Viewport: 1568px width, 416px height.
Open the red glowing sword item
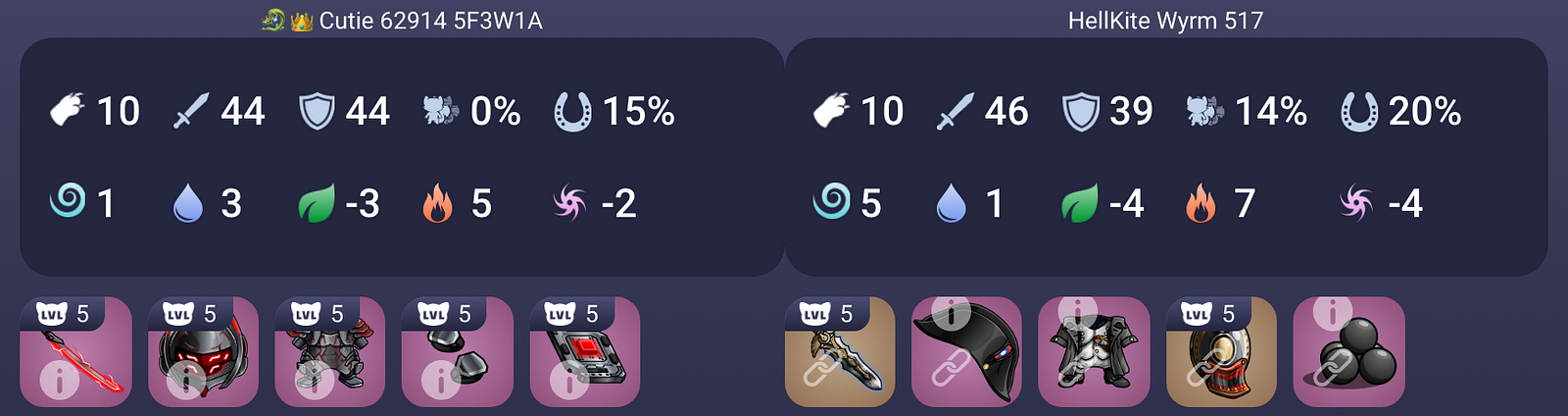tap(75, 352)
